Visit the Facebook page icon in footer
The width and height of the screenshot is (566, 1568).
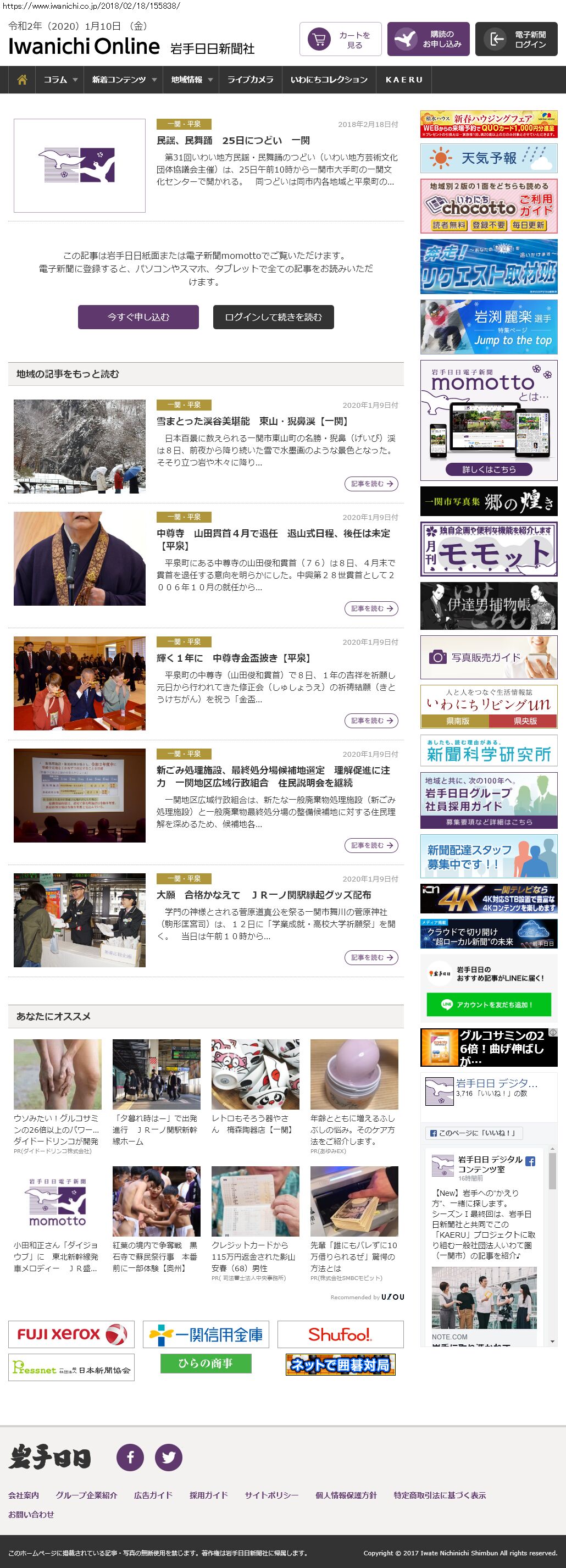130,1457
